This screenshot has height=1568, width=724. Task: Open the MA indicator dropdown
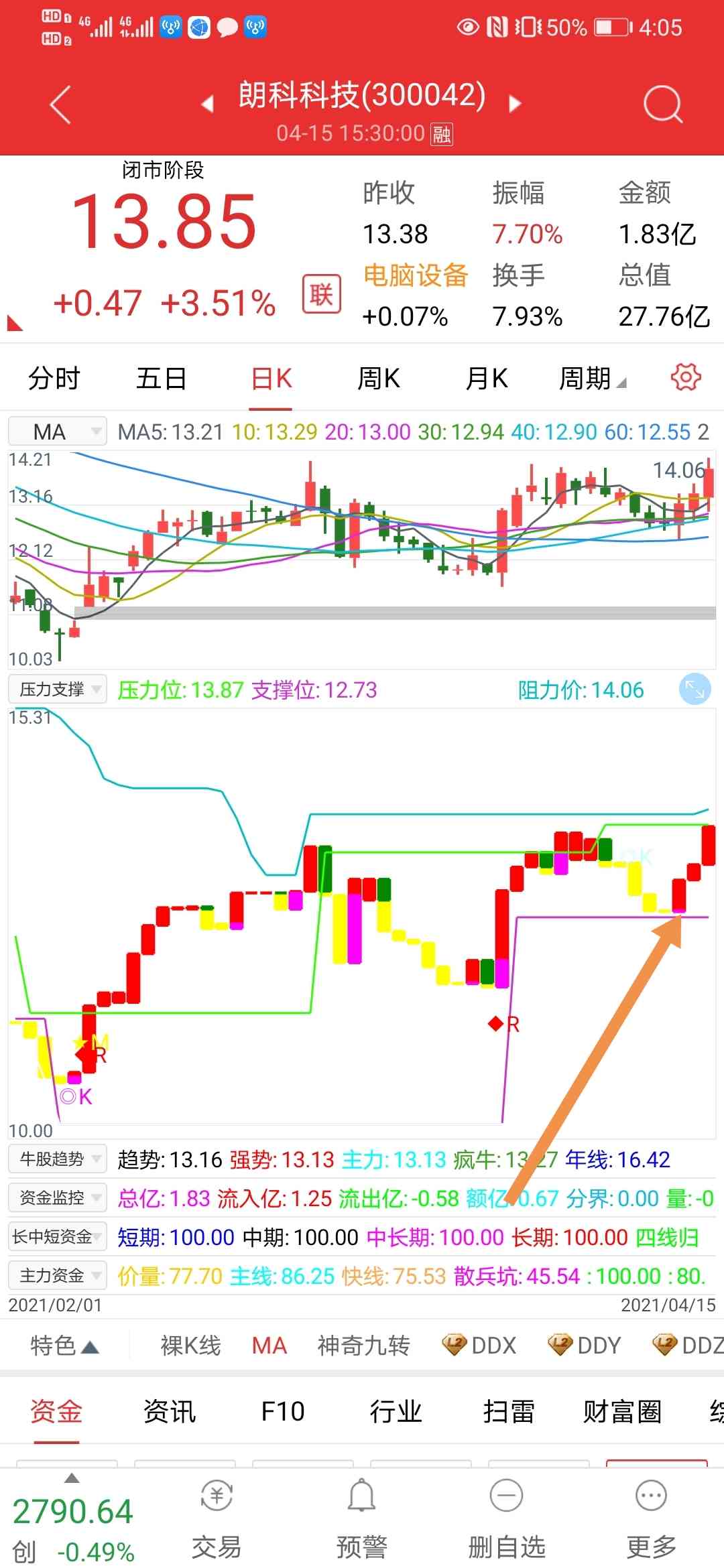tap(58, 432)
